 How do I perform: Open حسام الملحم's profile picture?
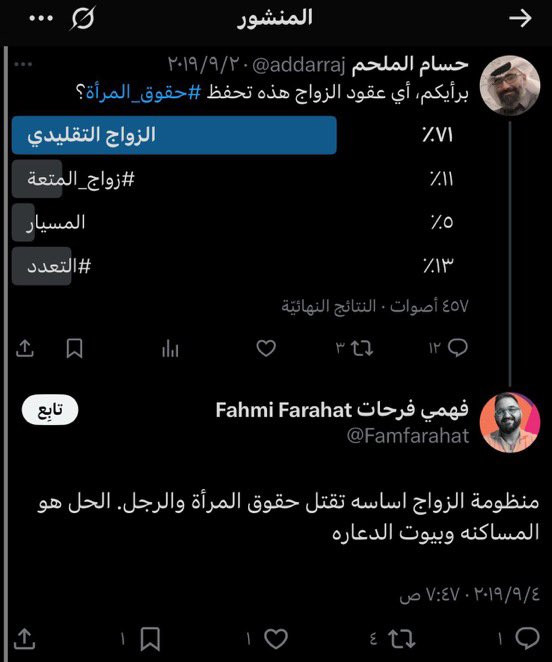(x=510, y=85)
